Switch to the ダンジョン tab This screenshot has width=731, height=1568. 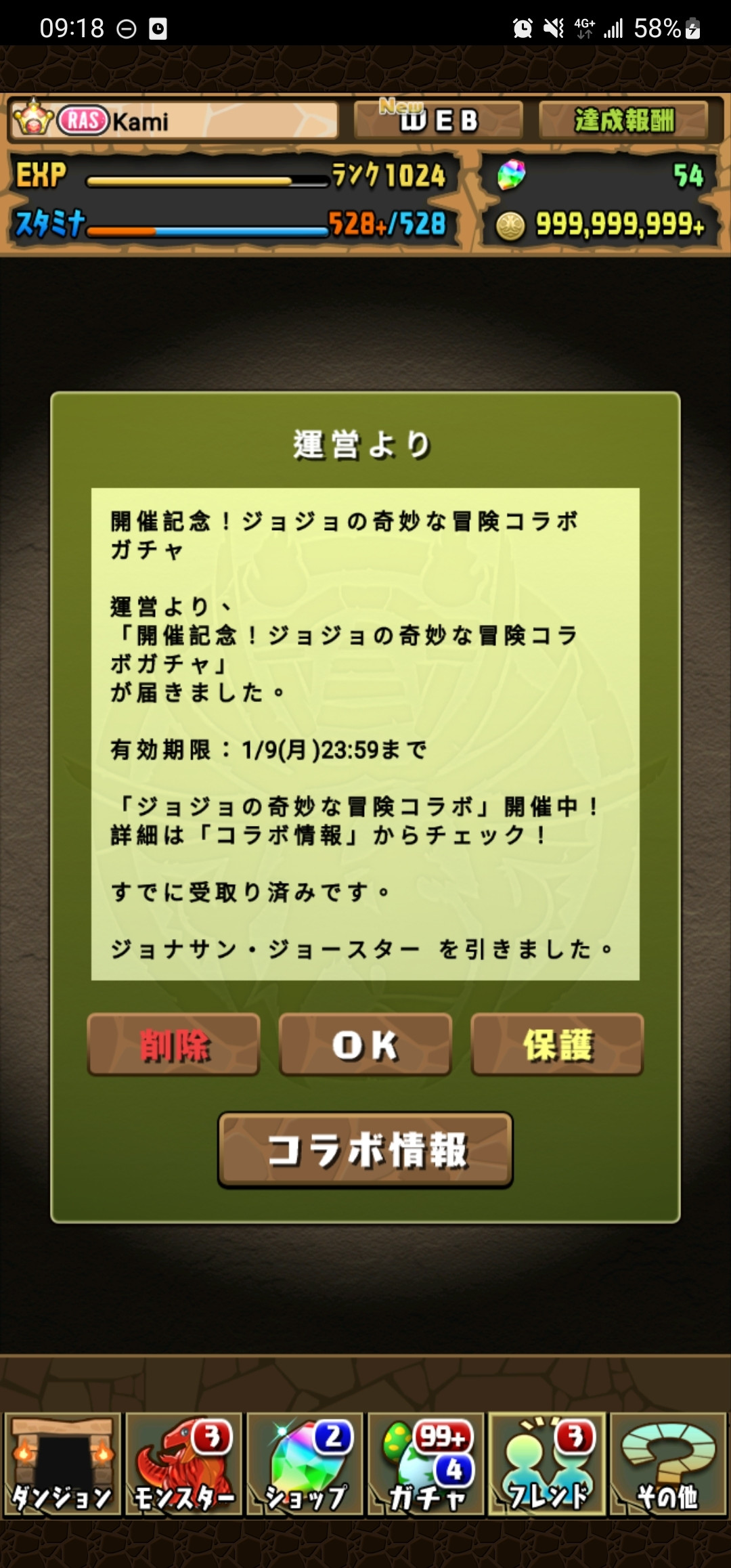[x=62, y=1464]
